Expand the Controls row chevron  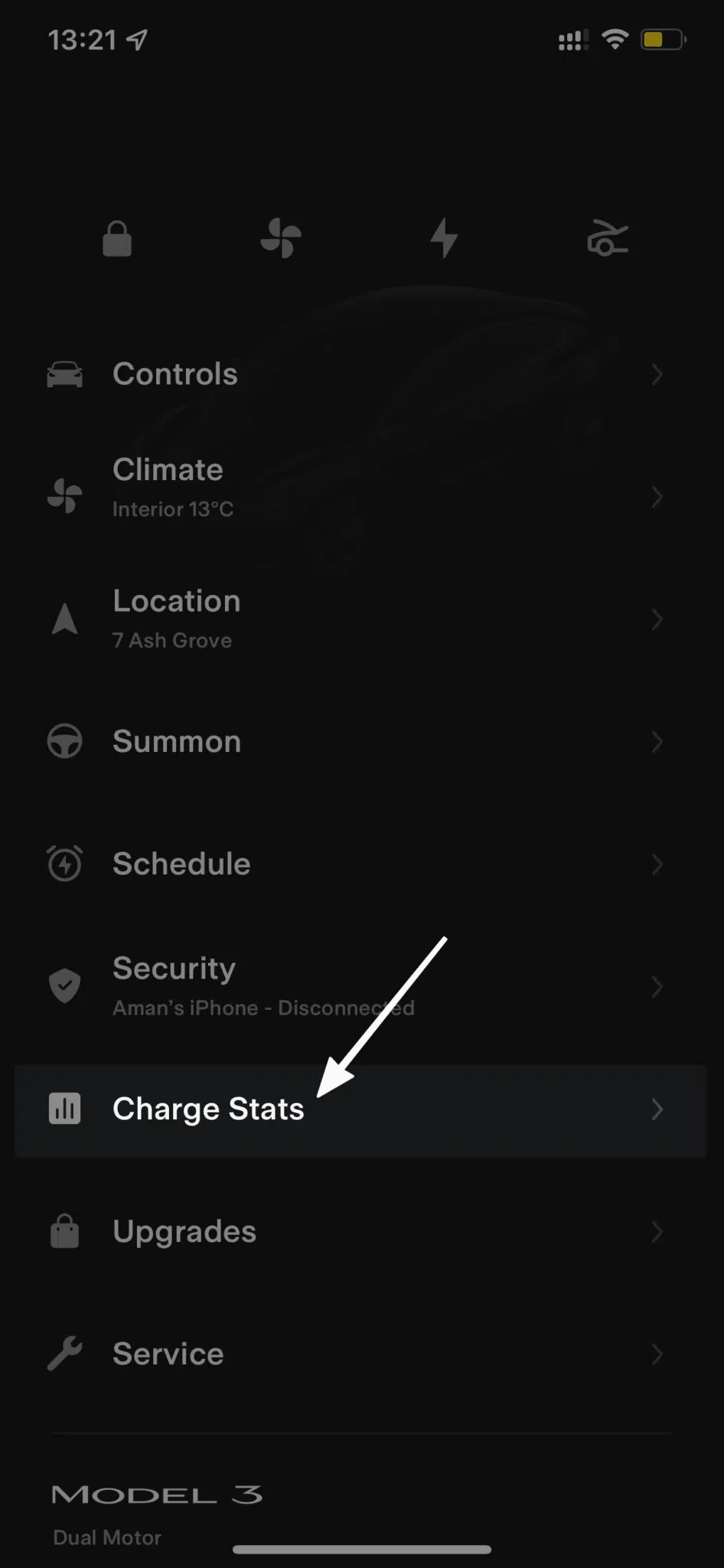coord(657,374)
